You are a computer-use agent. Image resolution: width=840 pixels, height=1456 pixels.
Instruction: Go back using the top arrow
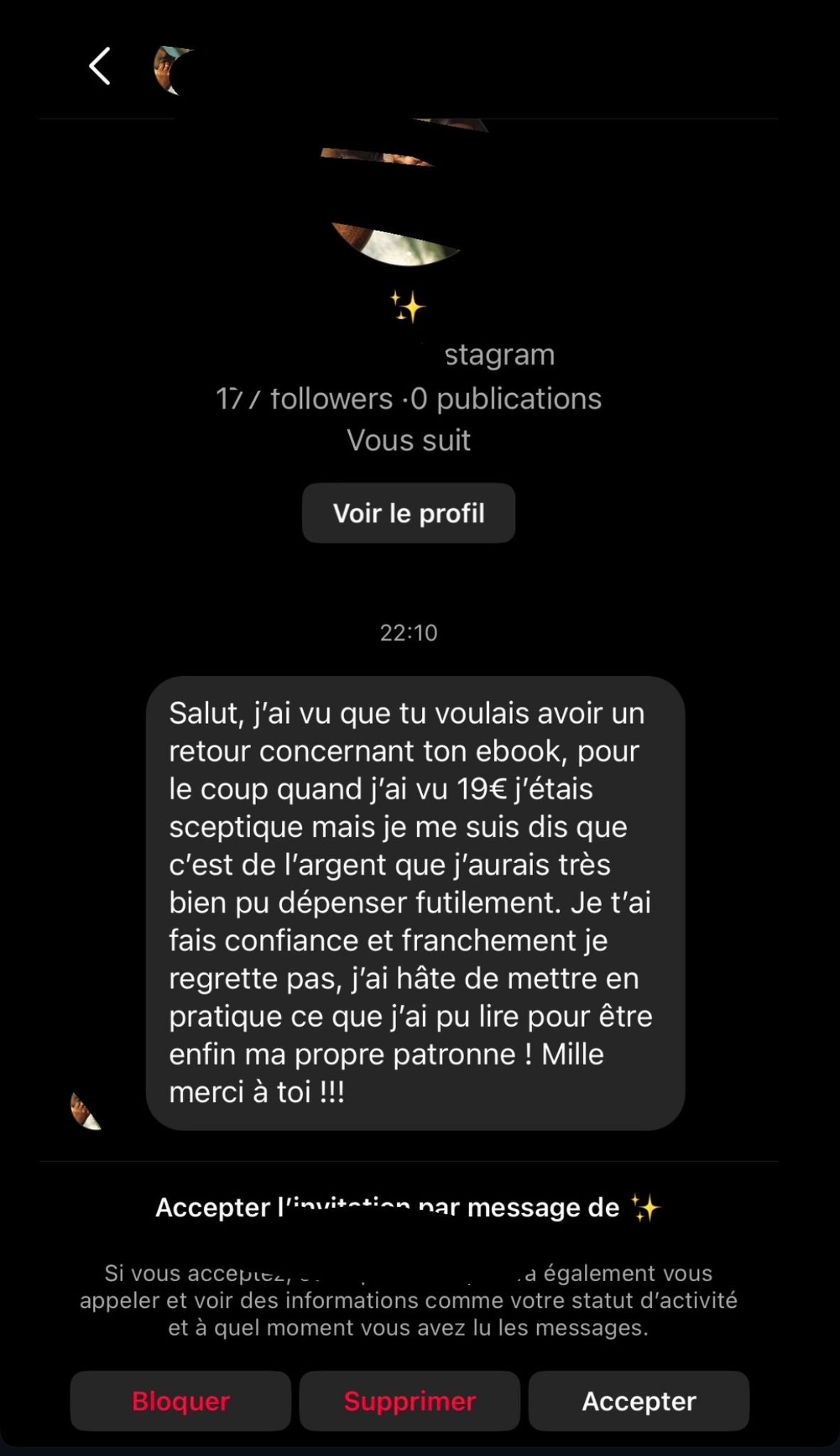tap(99, 67)
